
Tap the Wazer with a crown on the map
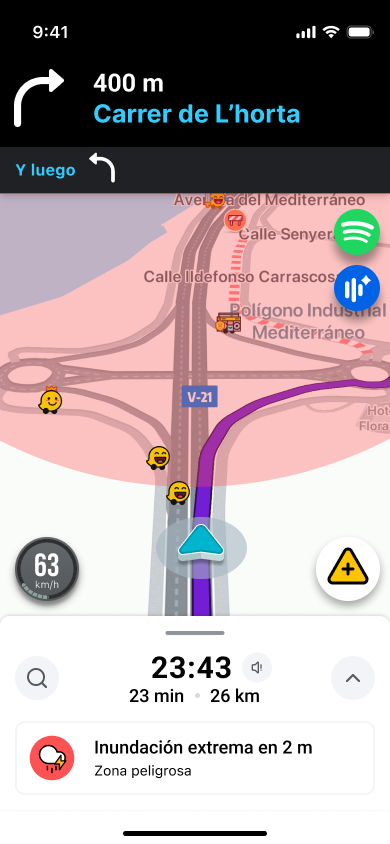[51, 400]
